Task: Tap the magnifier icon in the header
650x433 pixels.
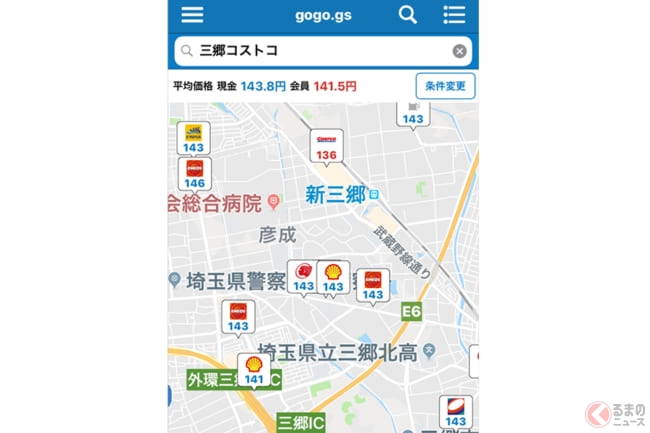Action: pos(407,15)
